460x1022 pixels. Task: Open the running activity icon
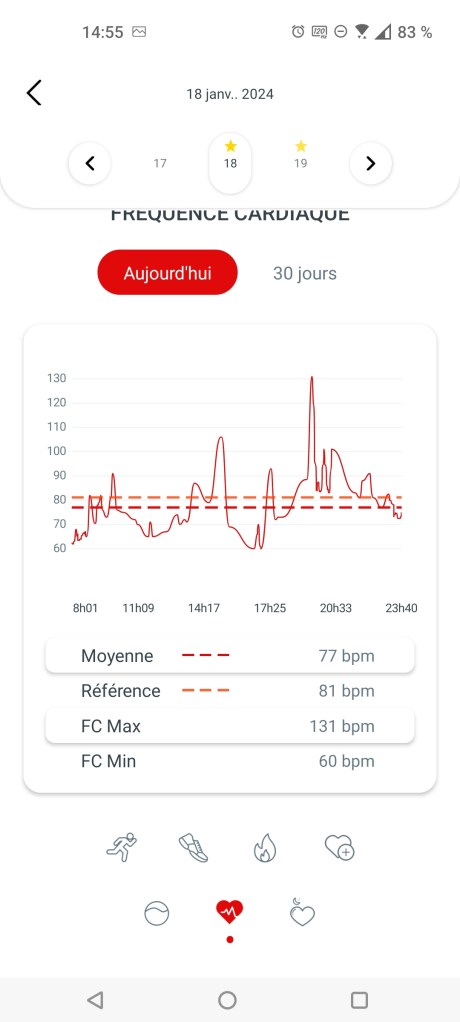coord(122,847)
